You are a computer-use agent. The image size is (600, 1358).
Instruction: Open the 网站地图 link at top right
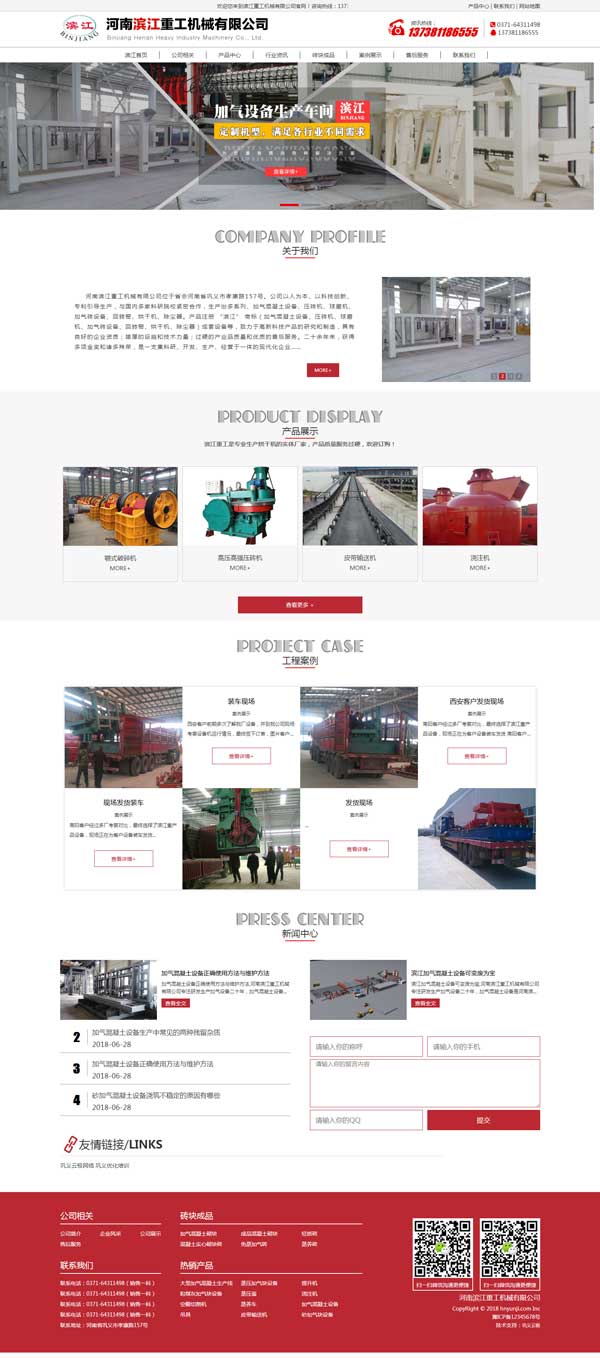click(529, 5)
